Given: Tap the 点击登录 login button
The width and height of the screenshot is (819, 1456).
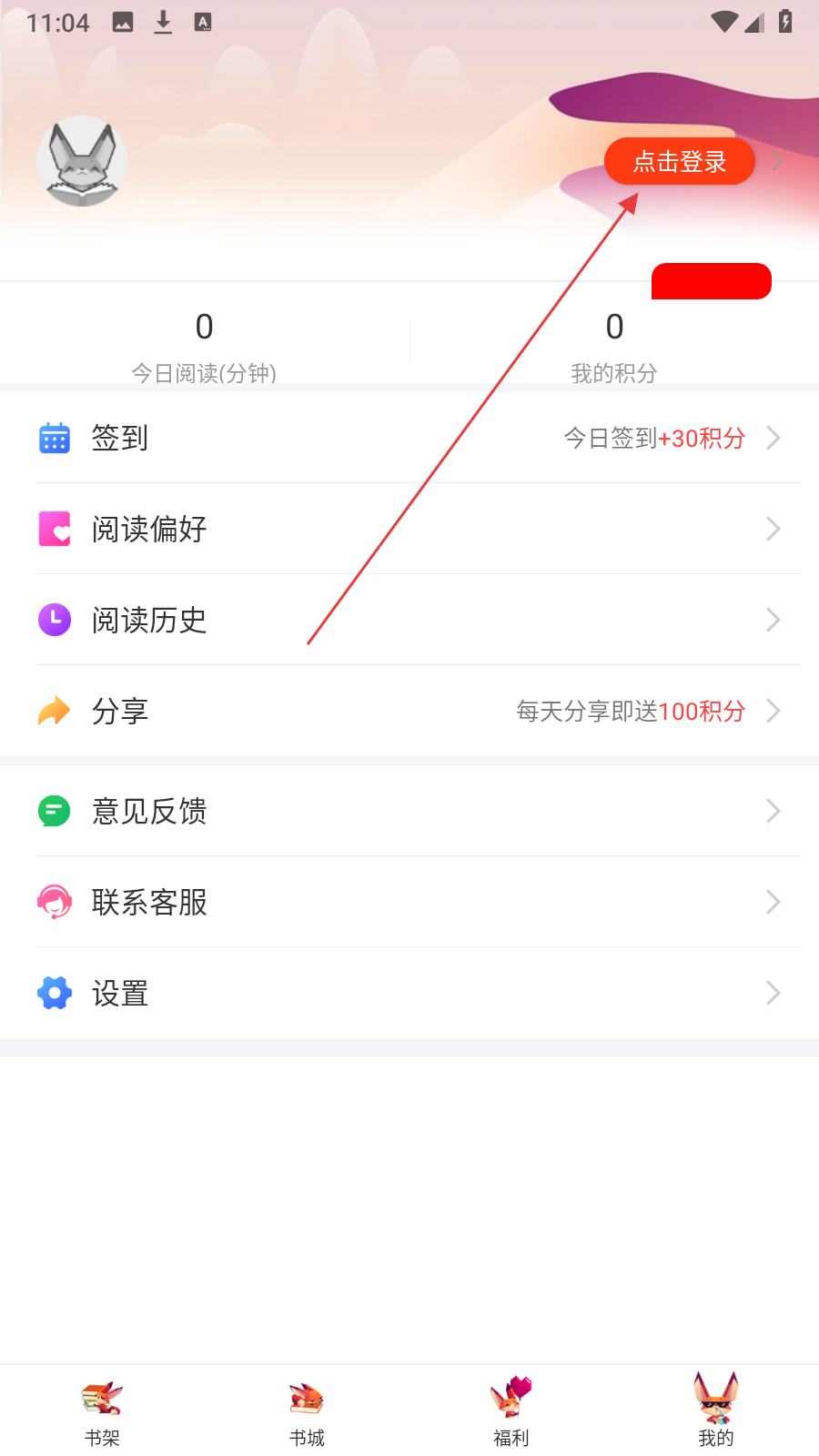Looking at the screenshot, I should point(680,161).
